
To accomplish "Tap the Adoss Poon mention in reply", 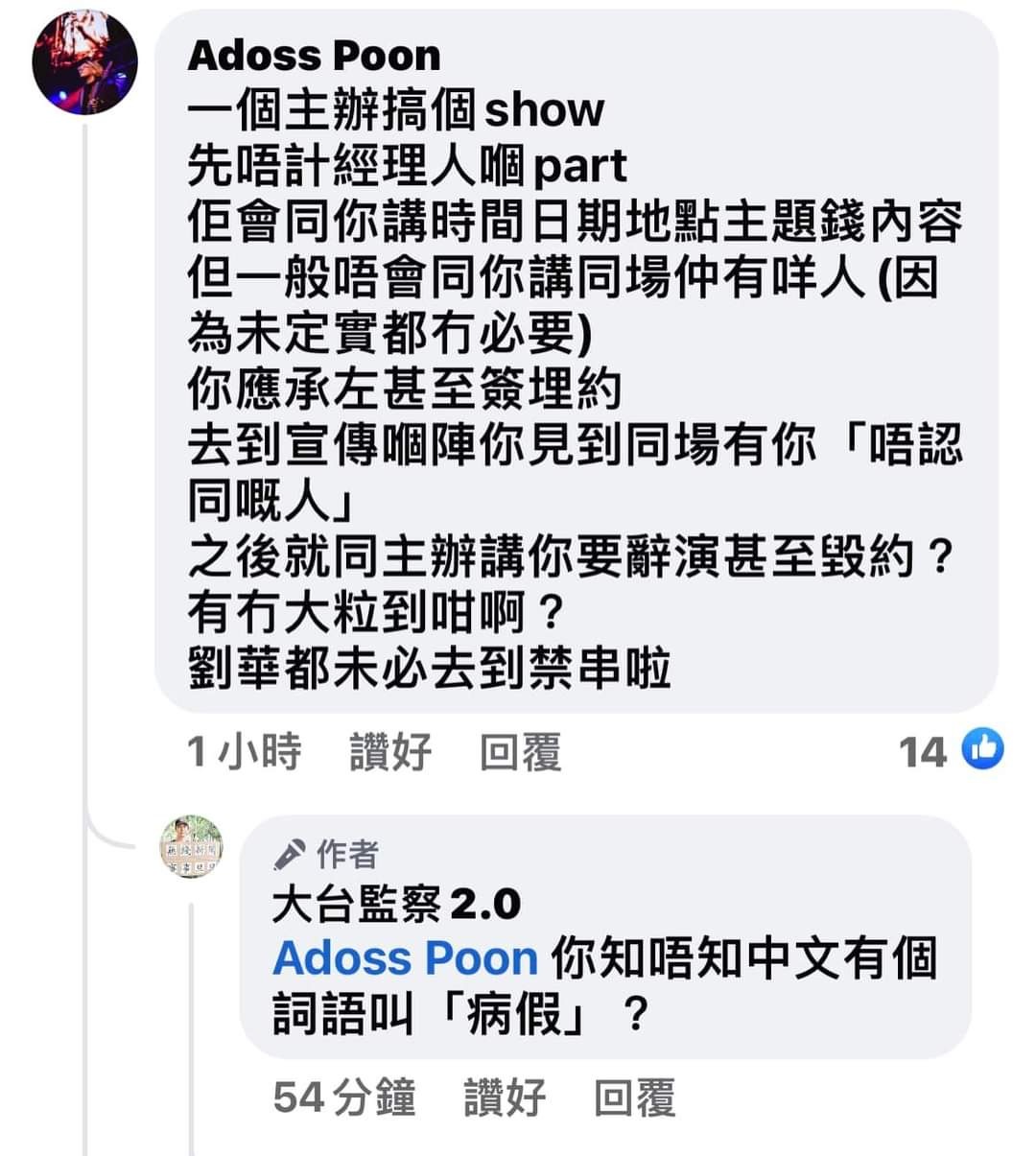I will [405, 958].
